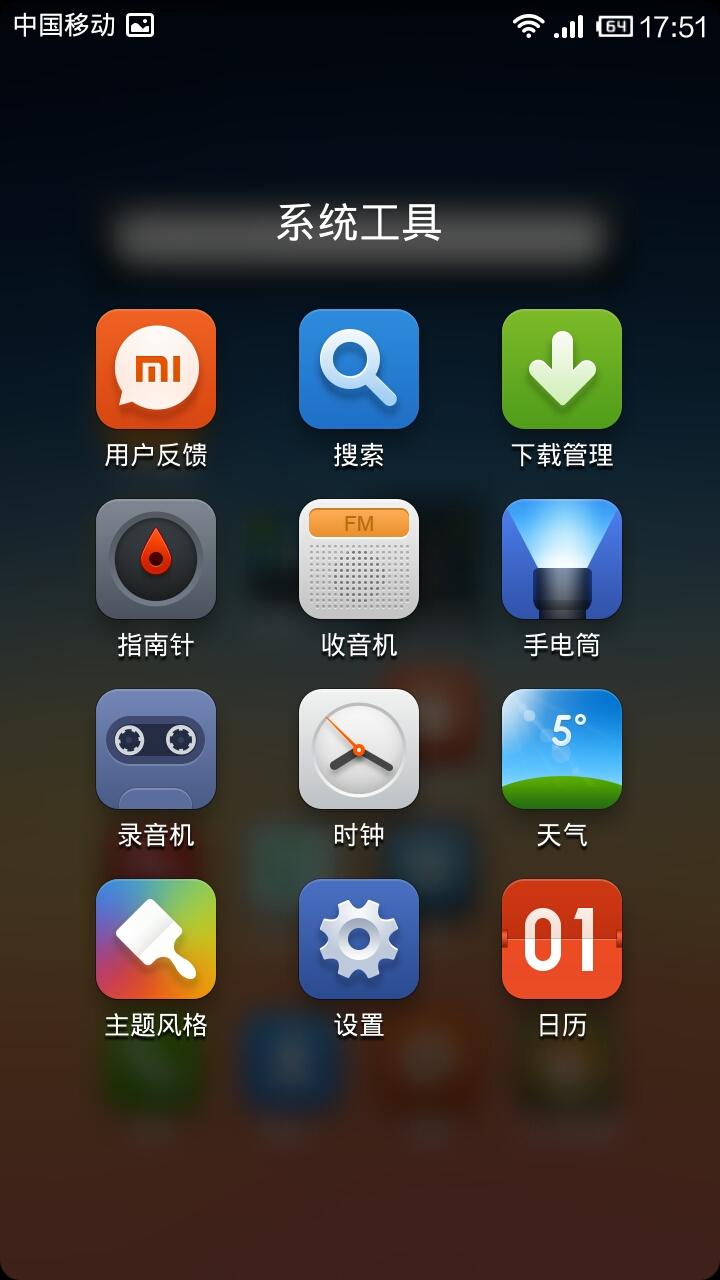Image resolution: width=720 pixels, height=1280 pixels.
Task: Open the 时钟 clock app
Action: (x=358, y=748)
